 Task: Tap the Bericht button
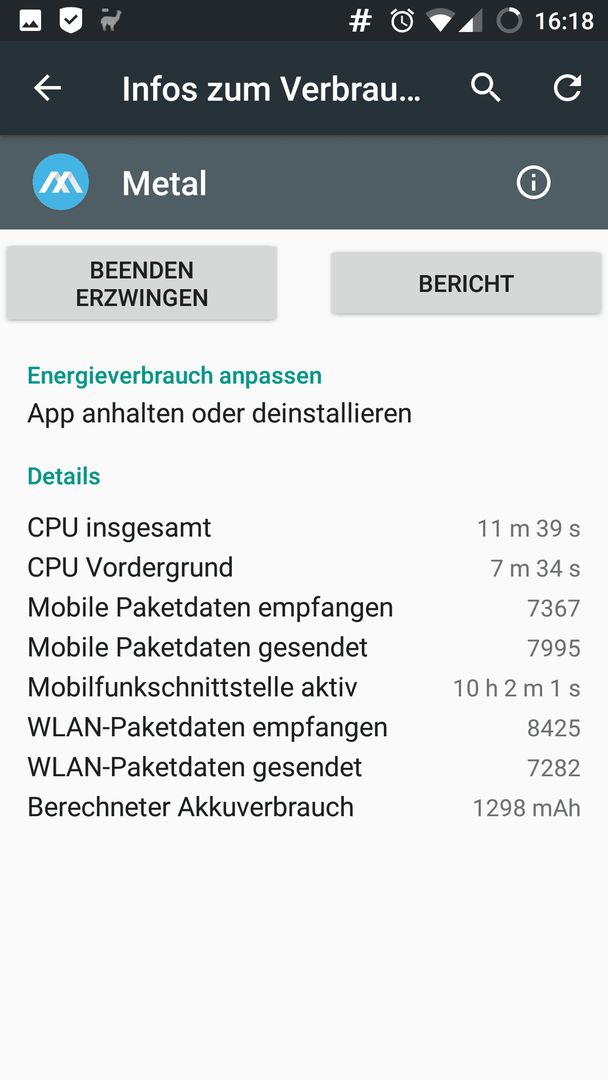coord(466,283)
